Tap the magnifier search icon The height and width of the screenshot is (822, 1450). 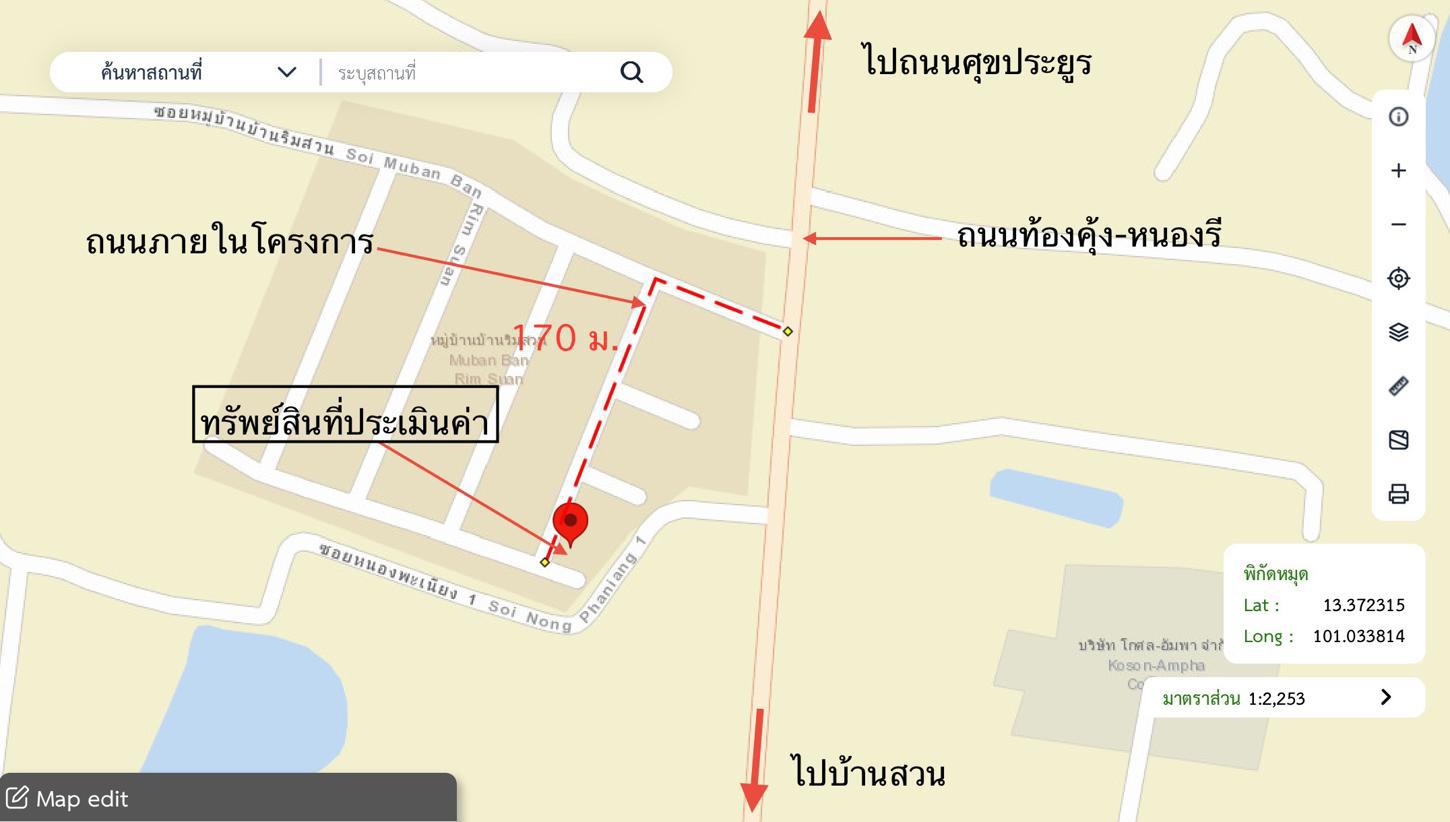[x=631, y=72]
